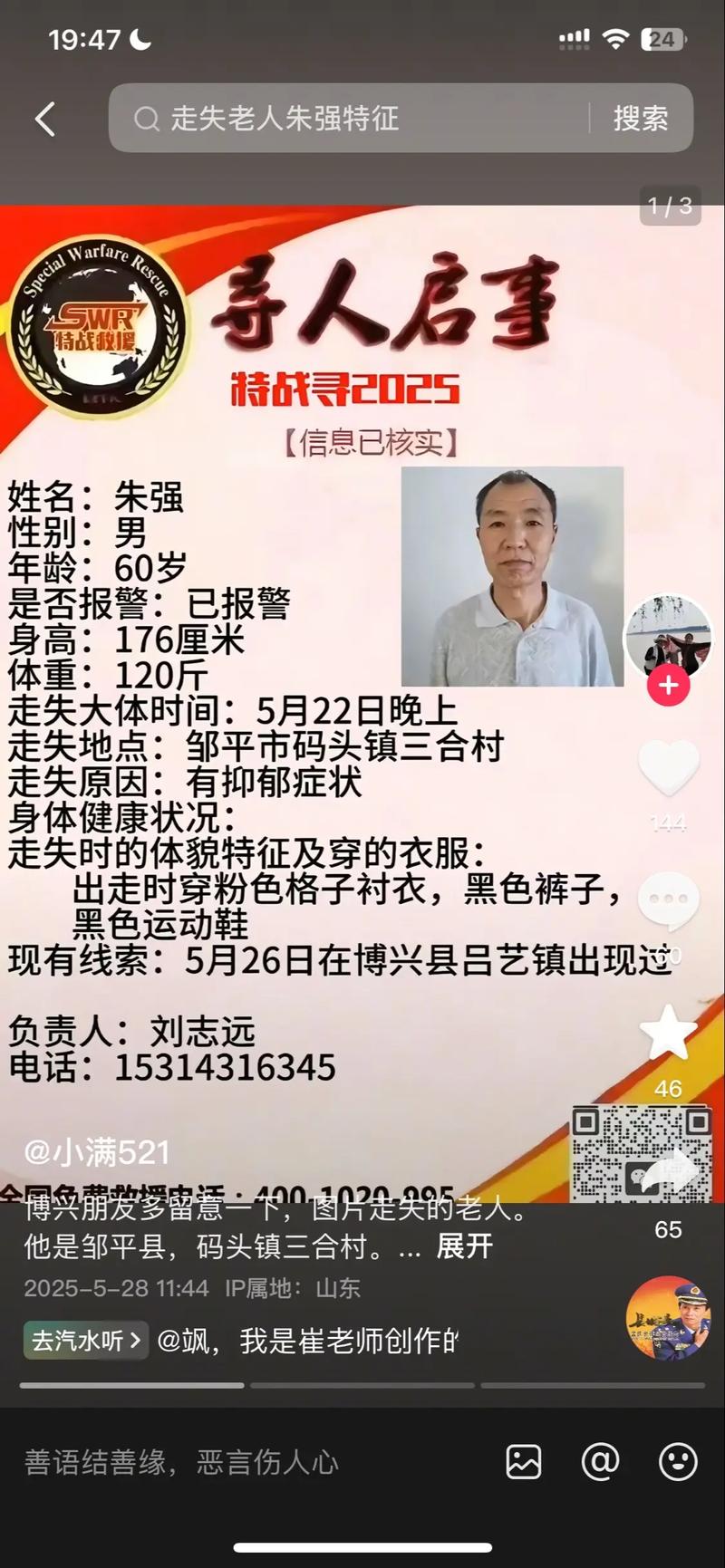The width and height of the screenshot is (725, 1568).
Task: Share this post via the arrow icon
Action: 669,1173
